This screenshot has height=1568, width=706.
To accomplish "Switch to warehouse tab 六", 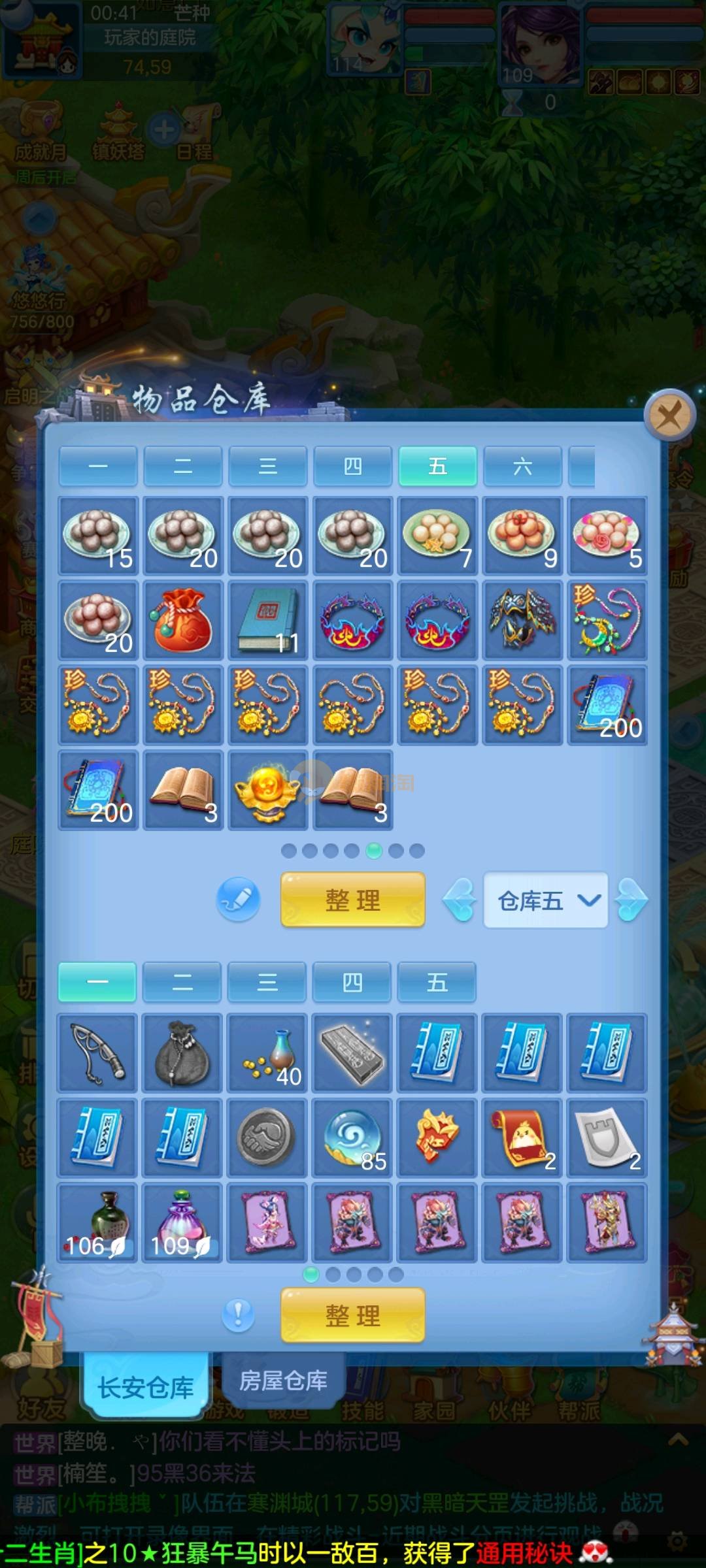I will [x=522, y=466].
